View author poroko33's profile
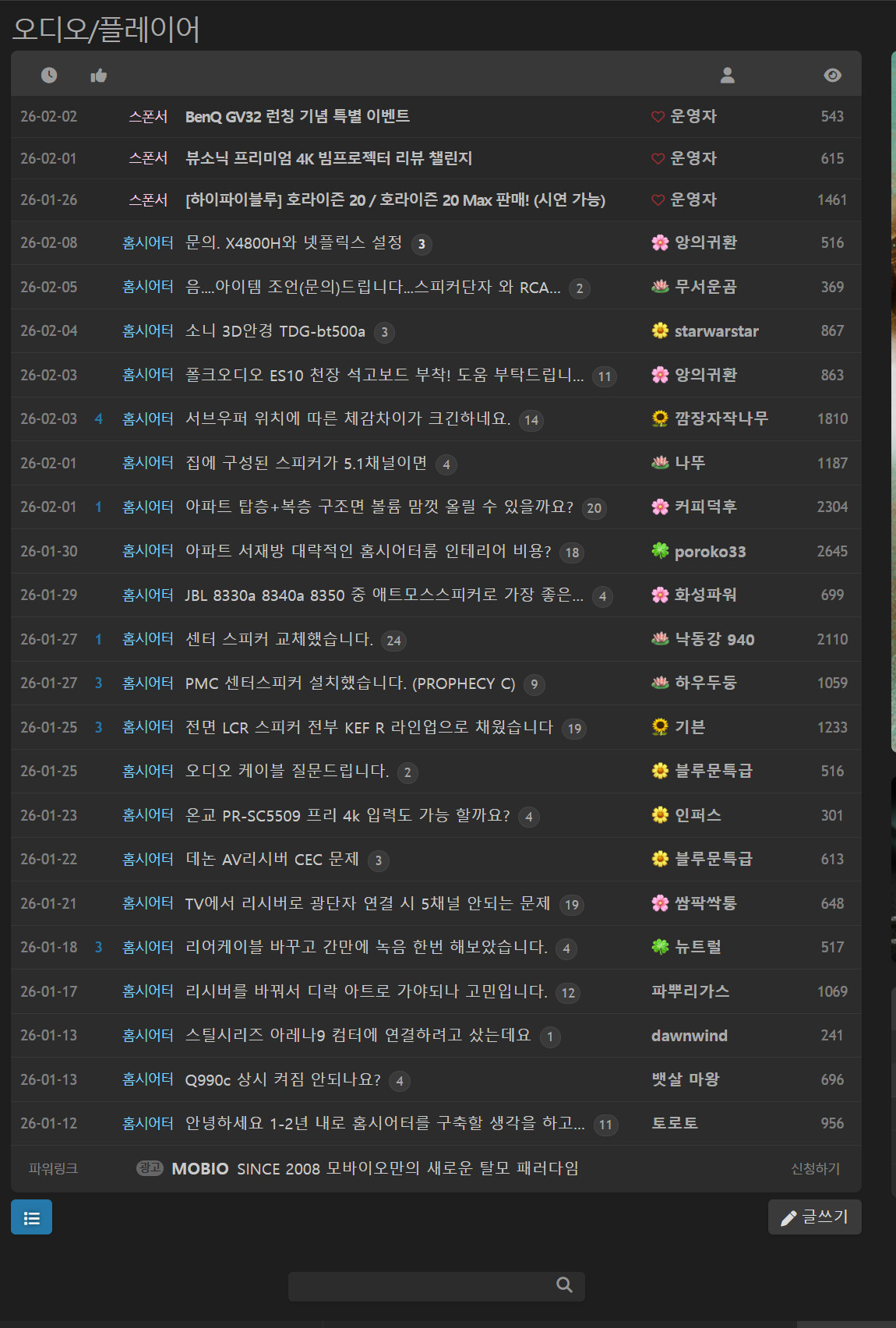 (710, 552)
